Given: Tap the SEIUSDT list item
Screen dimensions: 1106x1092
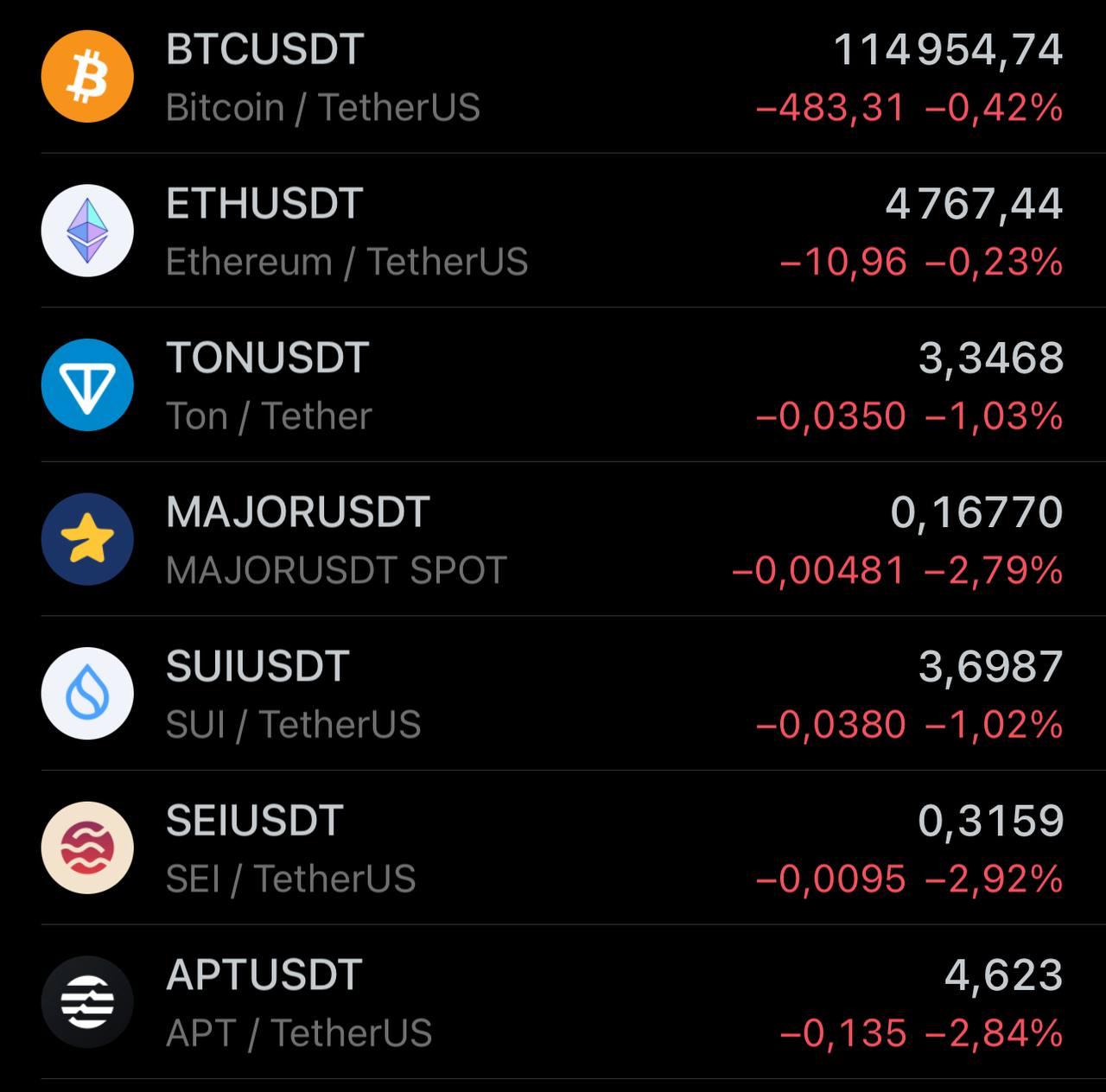Looking at the screenshot, I should tap(553, 848).
